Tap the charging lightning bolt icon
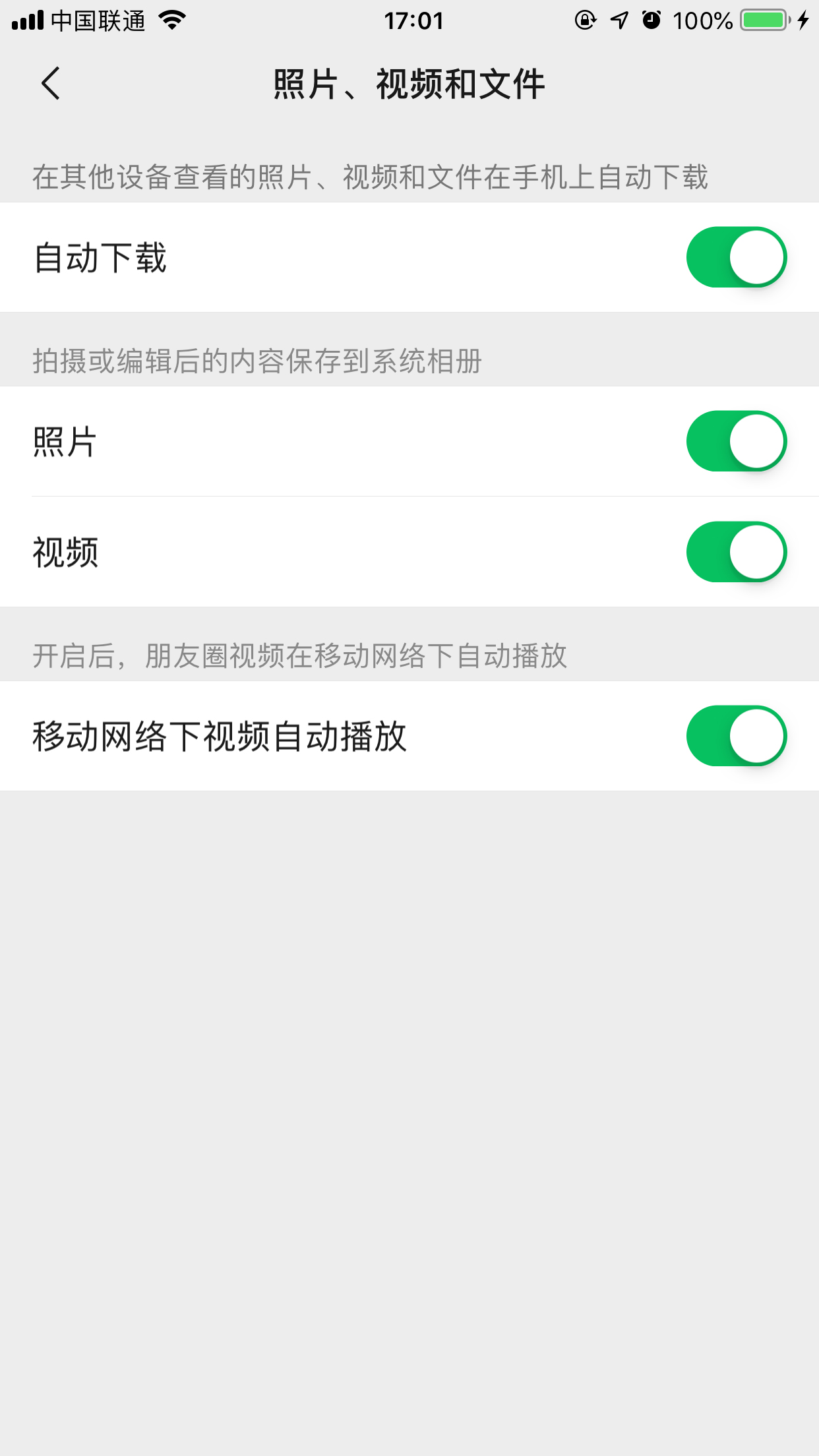This screenshot has width=819, height=1456. [803, 20]
